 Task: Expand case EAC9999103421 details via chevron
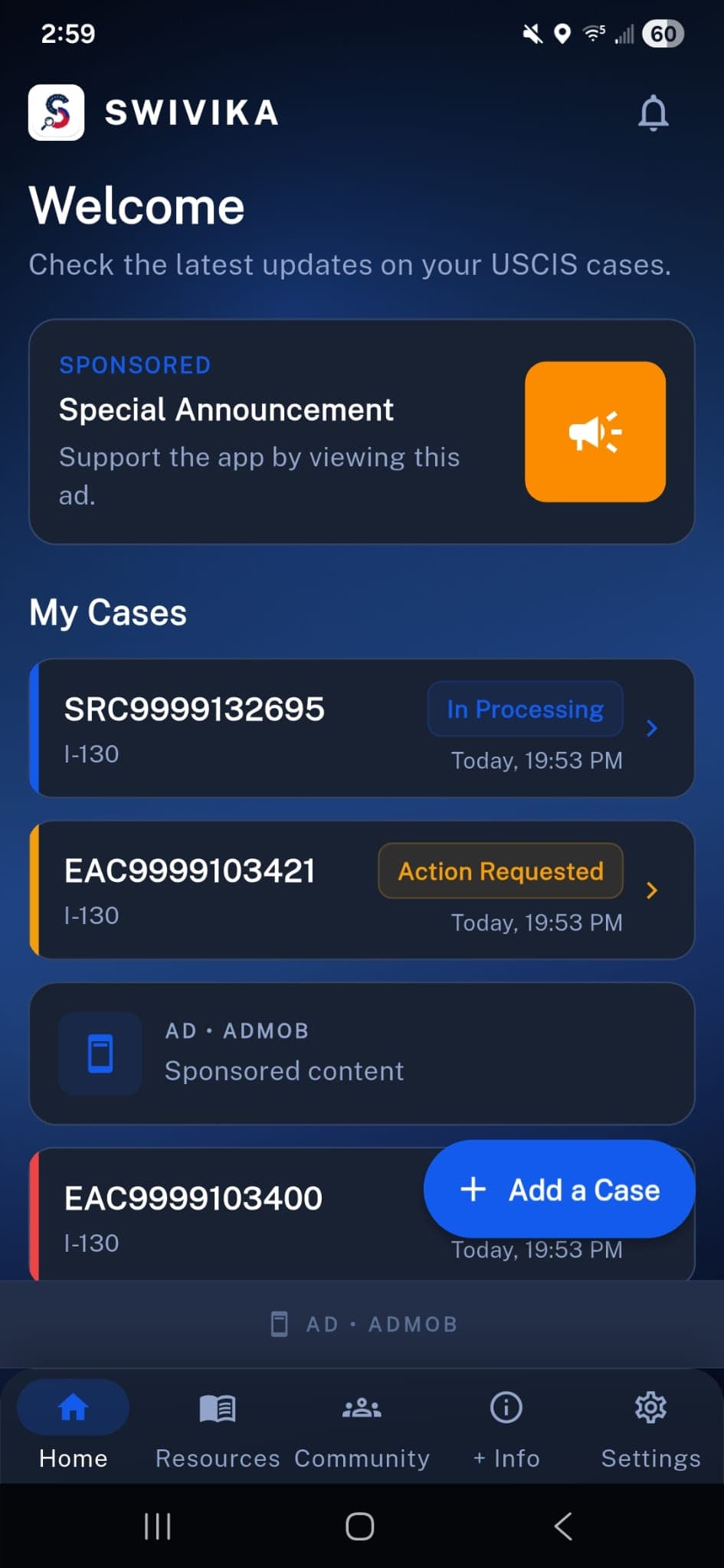pos(652,890)
